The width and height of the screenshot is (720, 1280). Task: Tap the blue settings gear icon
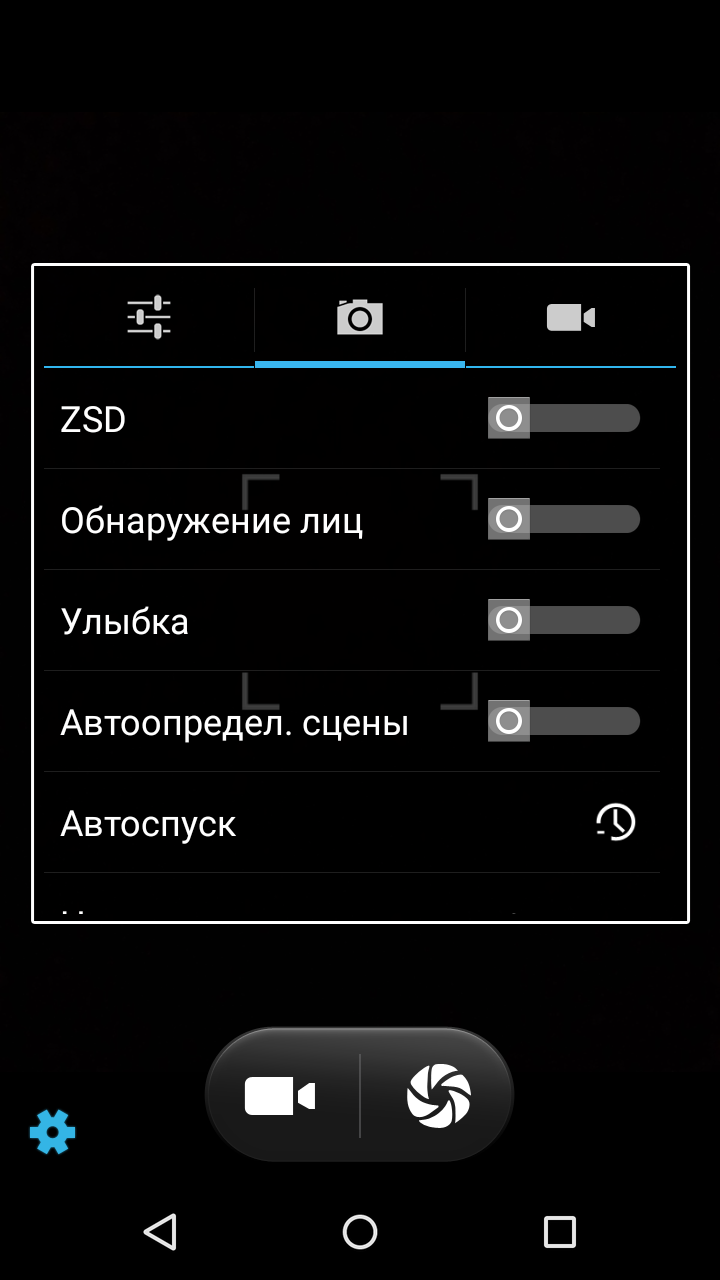pos(52,1132)
